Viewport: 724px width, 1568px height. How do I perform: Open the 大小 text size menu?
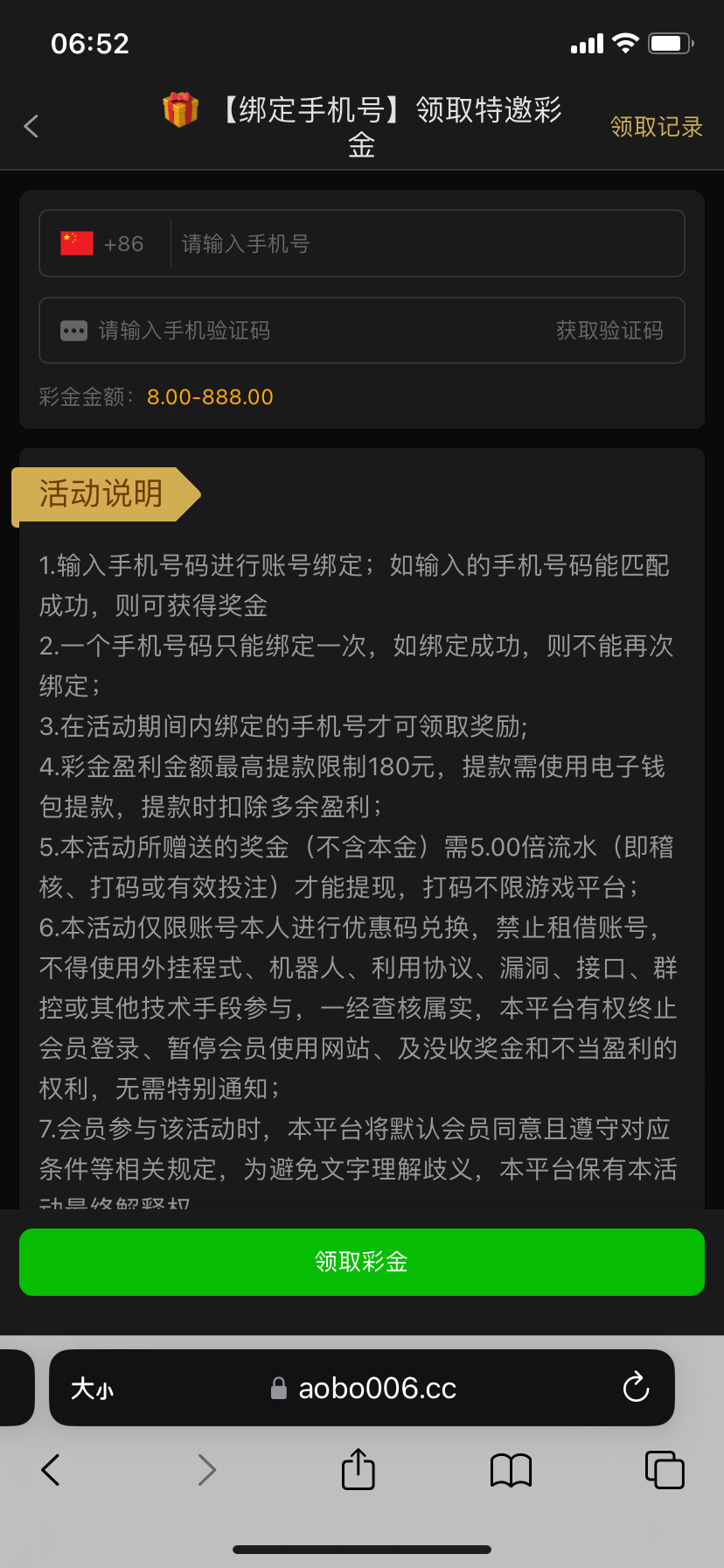[93, 1389]
